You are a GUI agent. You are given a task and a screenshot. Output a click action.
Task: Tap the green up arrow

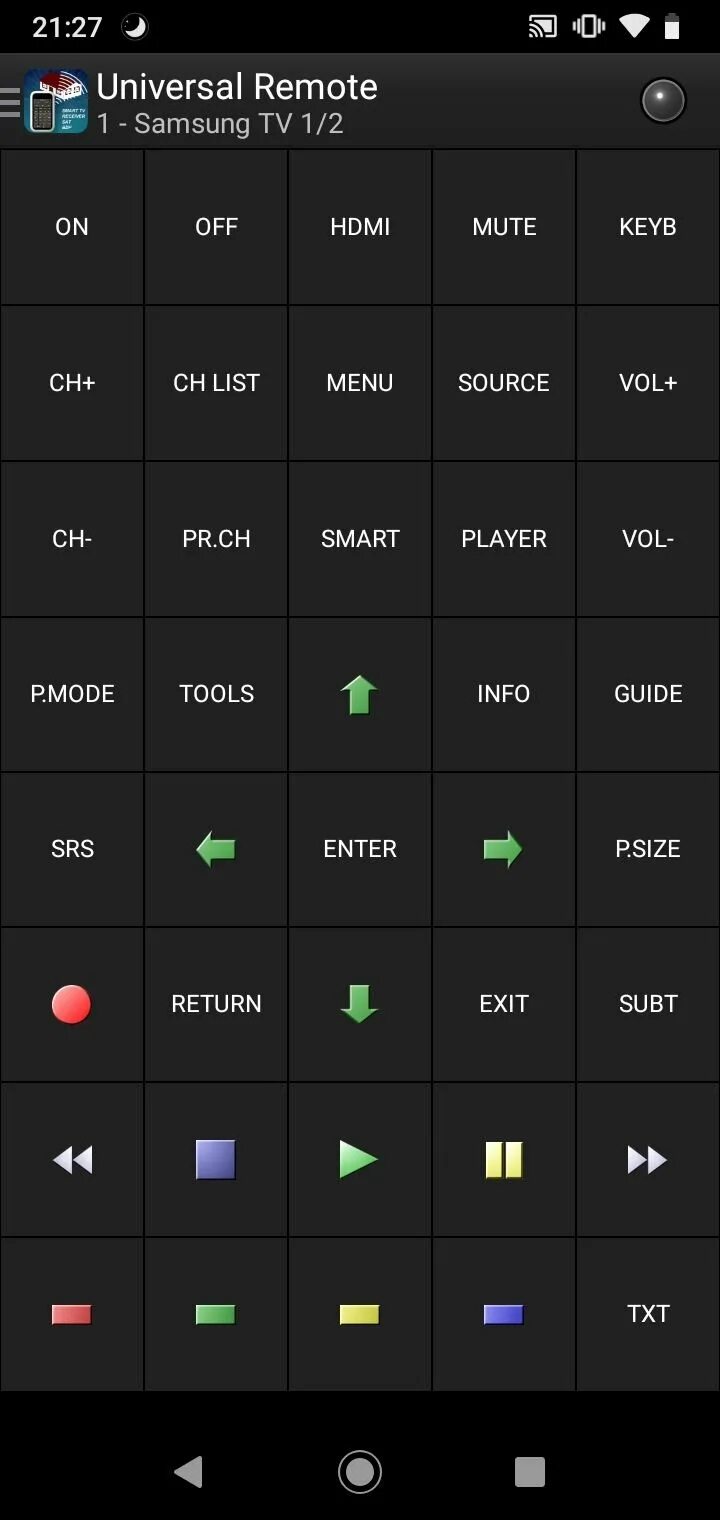click(360, 694)
